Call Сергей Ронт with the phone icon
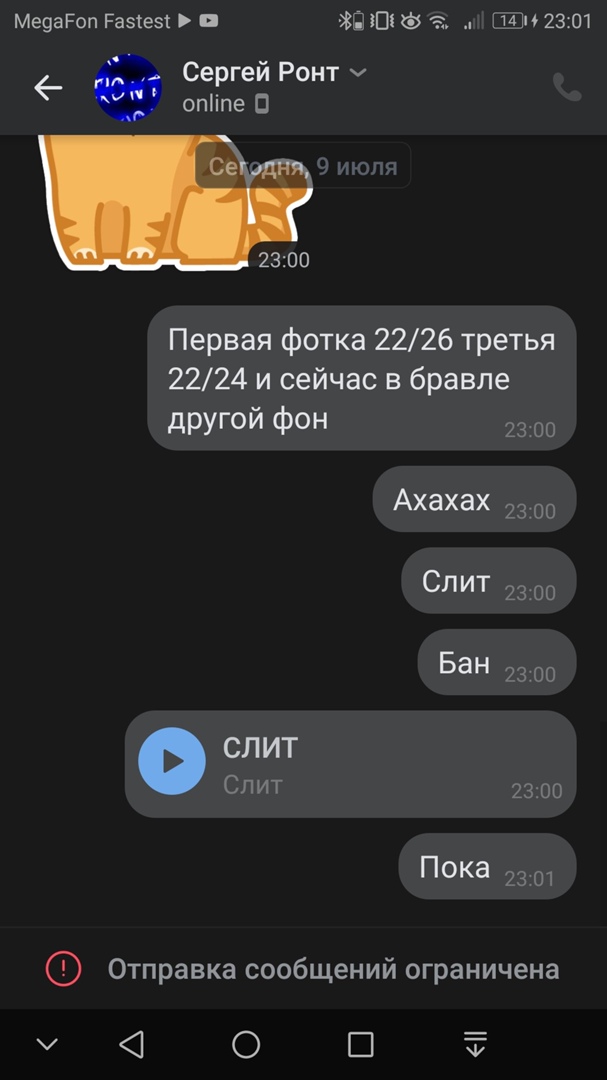 click(x=567, y=88)
